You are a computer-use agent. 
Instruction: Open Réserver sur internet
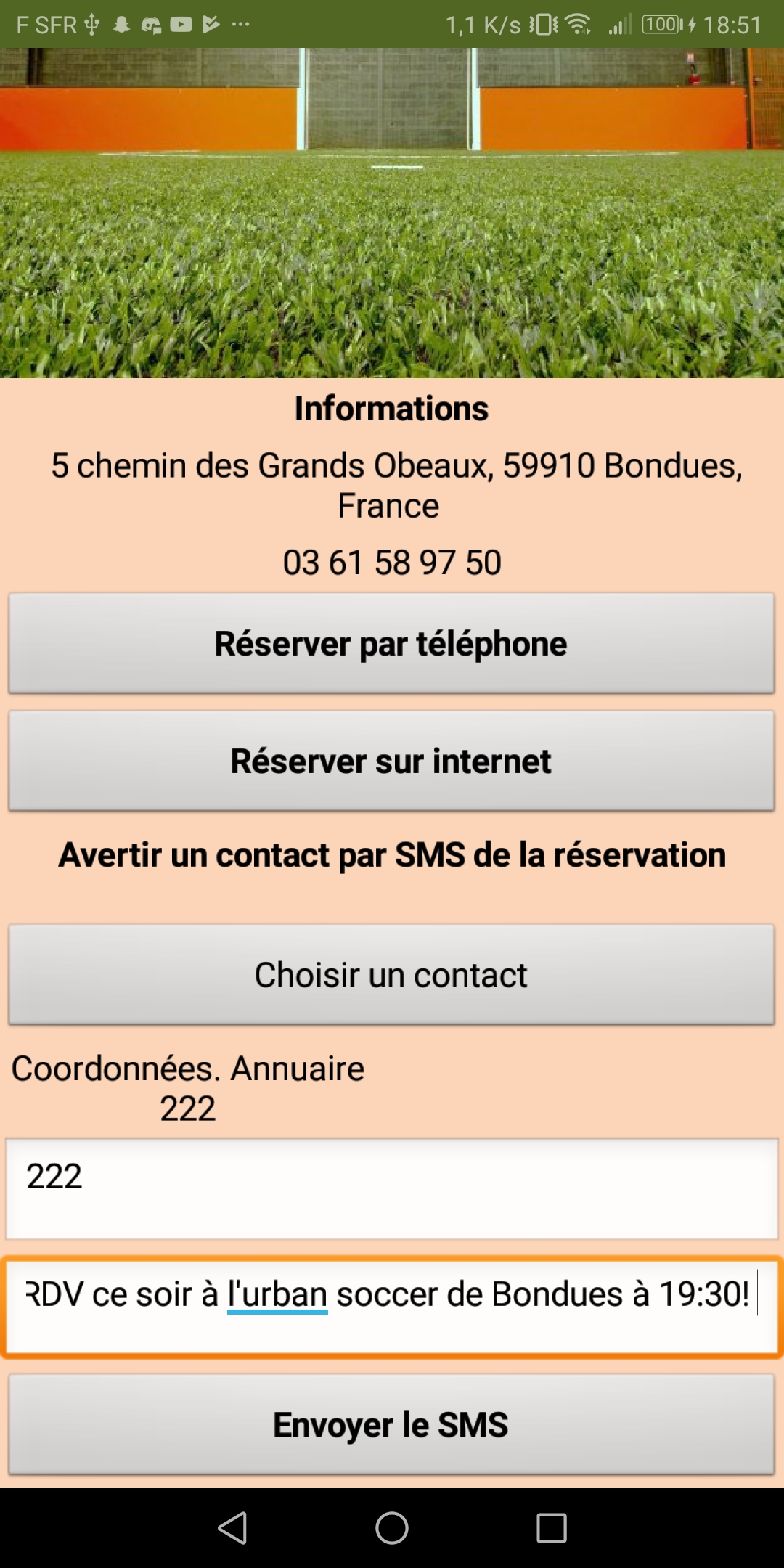392,761
